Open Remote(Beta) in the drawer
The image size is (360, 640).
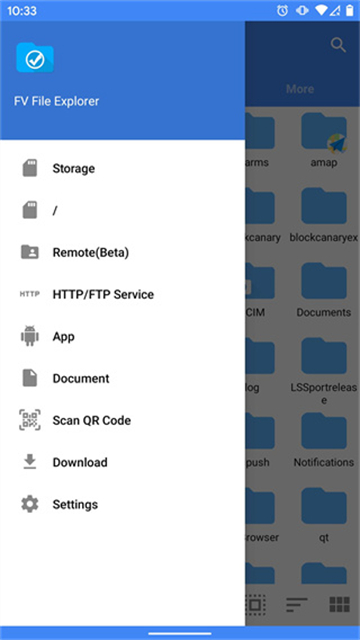coord(122,253)
